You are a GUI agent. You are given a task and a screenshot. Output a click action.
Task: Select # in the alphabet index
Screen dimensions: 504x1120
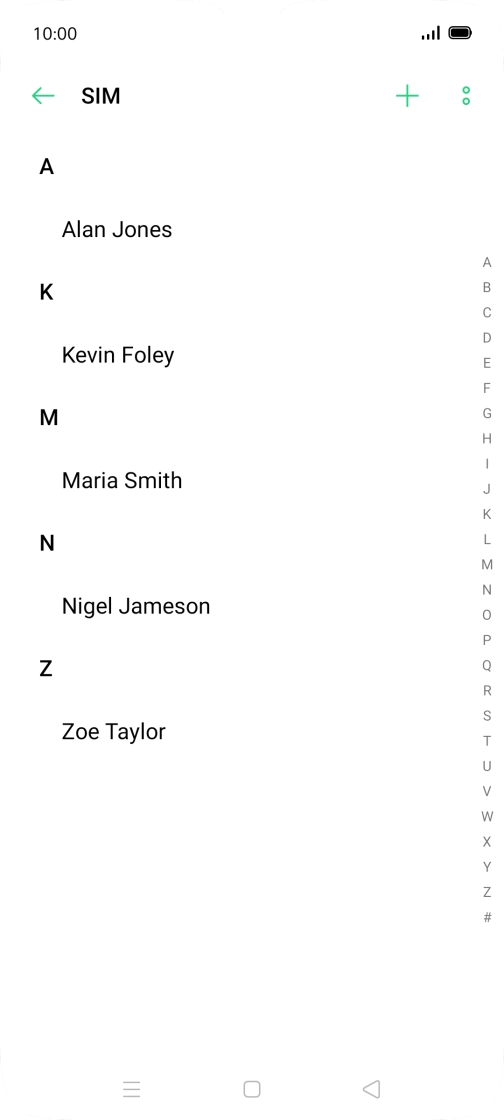(x=487, y=917)
